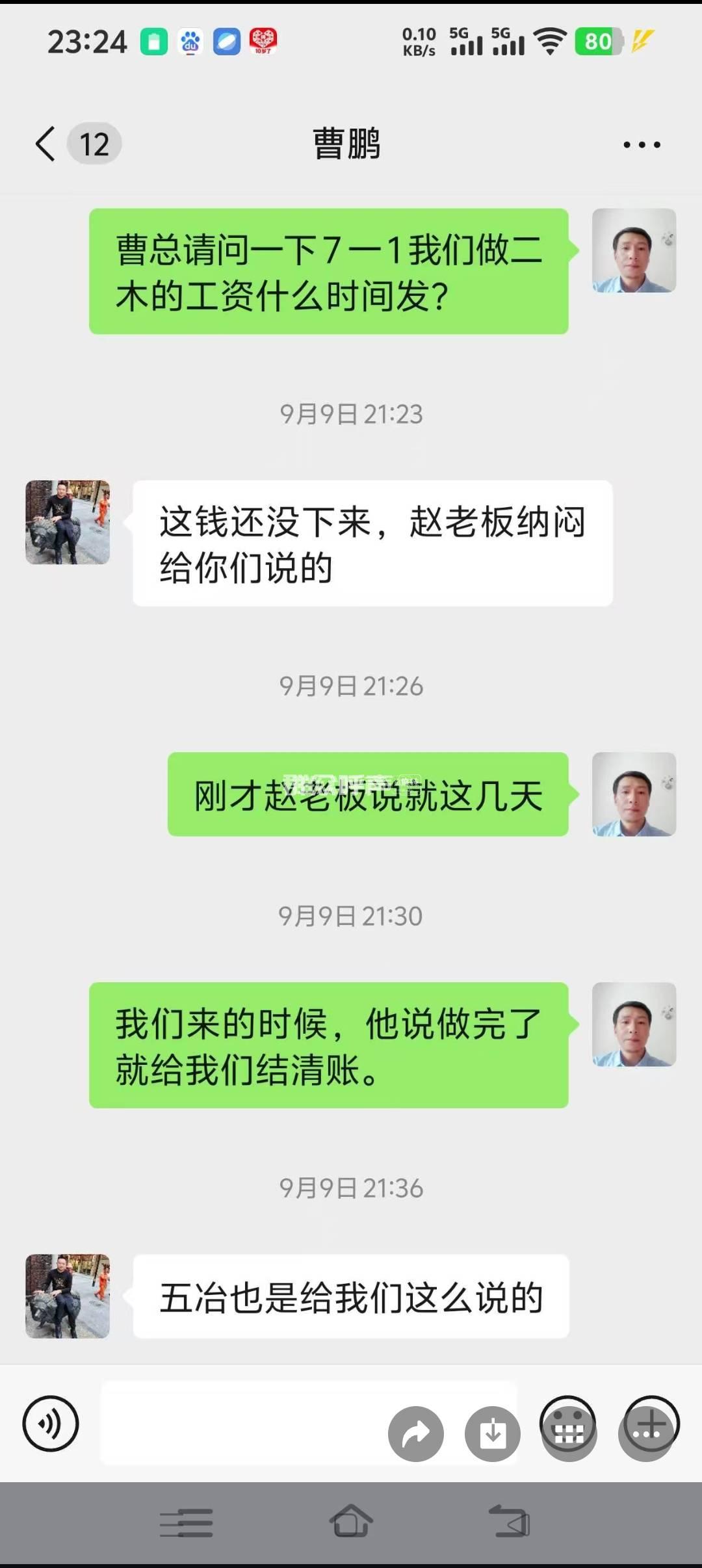This screenshot has height=1568, width=702.
Task: Go to the system home screen
Action: coord(351,1522)
